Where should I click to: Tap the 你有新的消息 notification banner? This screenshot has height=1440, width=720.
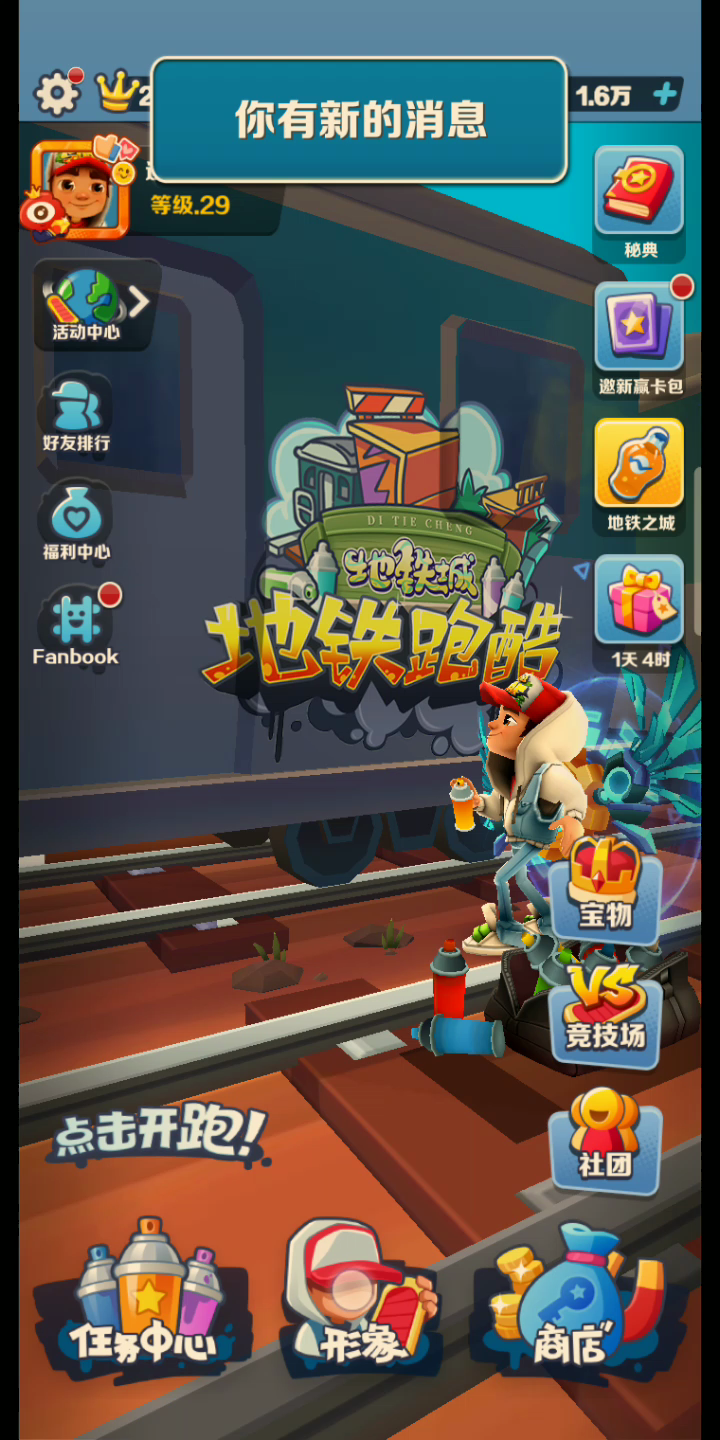[360, 120]
